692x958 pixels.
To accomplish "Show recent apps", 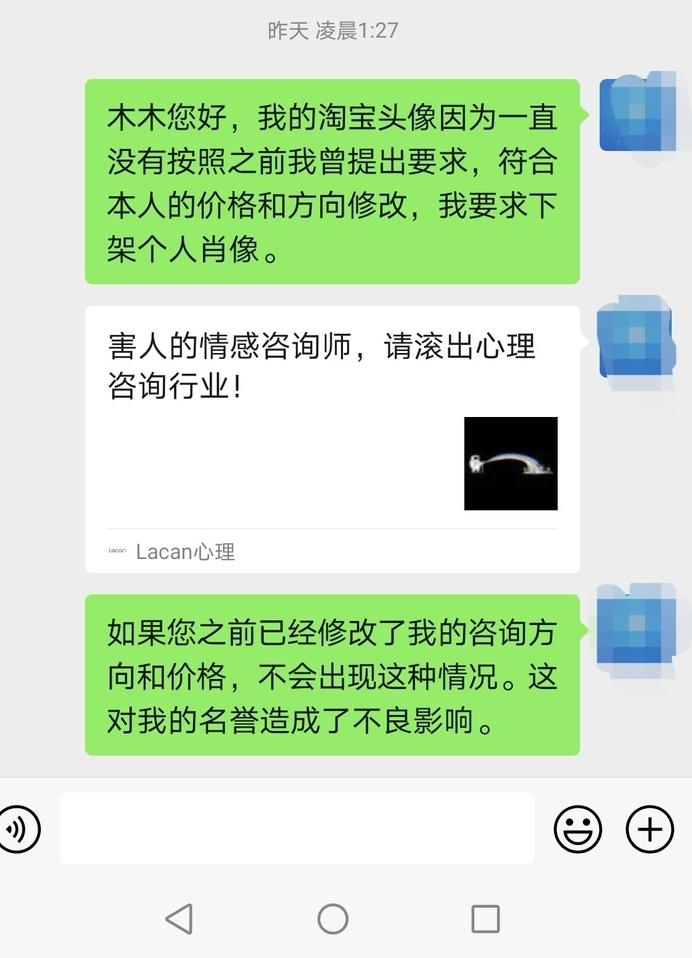I will click(485, 918).
